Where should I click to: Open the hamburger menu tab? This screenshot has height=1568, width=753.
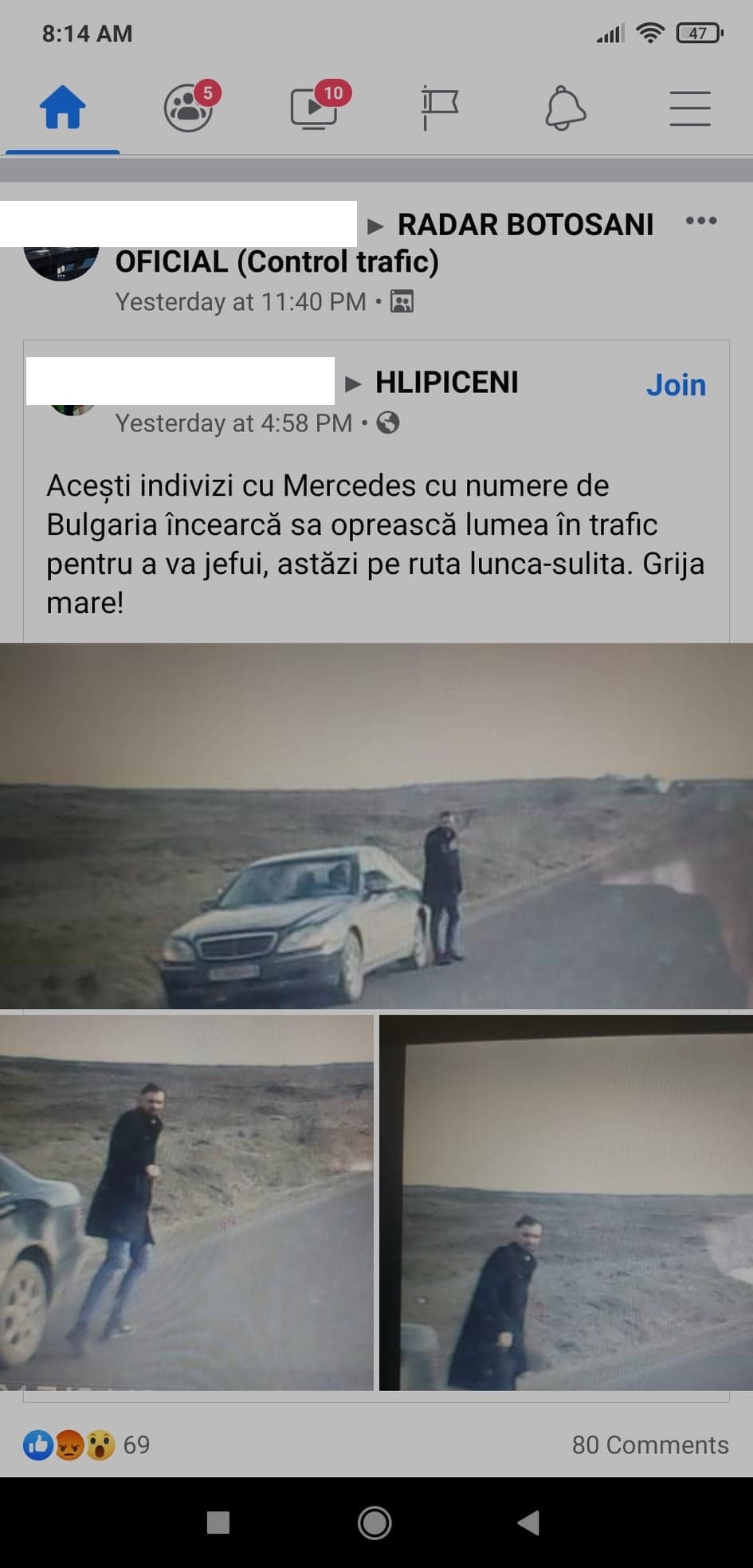689,108
